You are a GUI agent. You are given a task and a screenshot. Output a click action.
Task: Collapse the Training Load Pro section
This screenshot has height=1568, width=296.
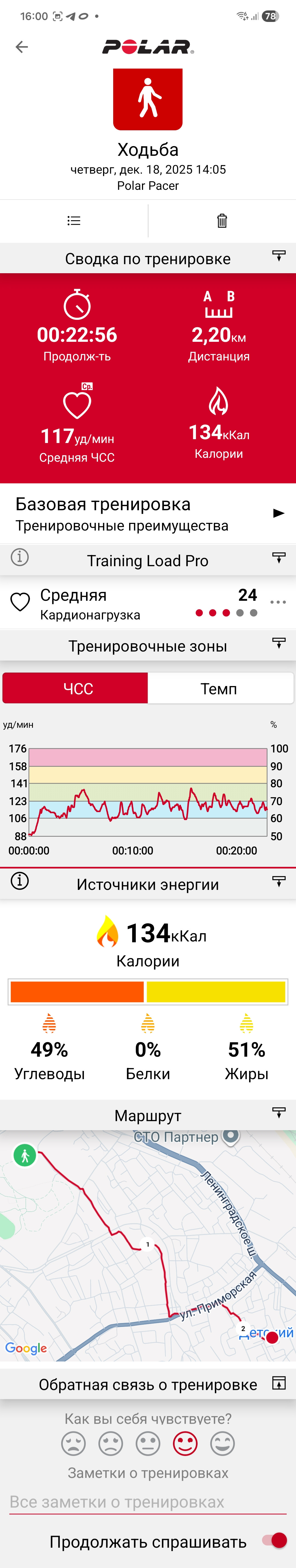point(279,558)
